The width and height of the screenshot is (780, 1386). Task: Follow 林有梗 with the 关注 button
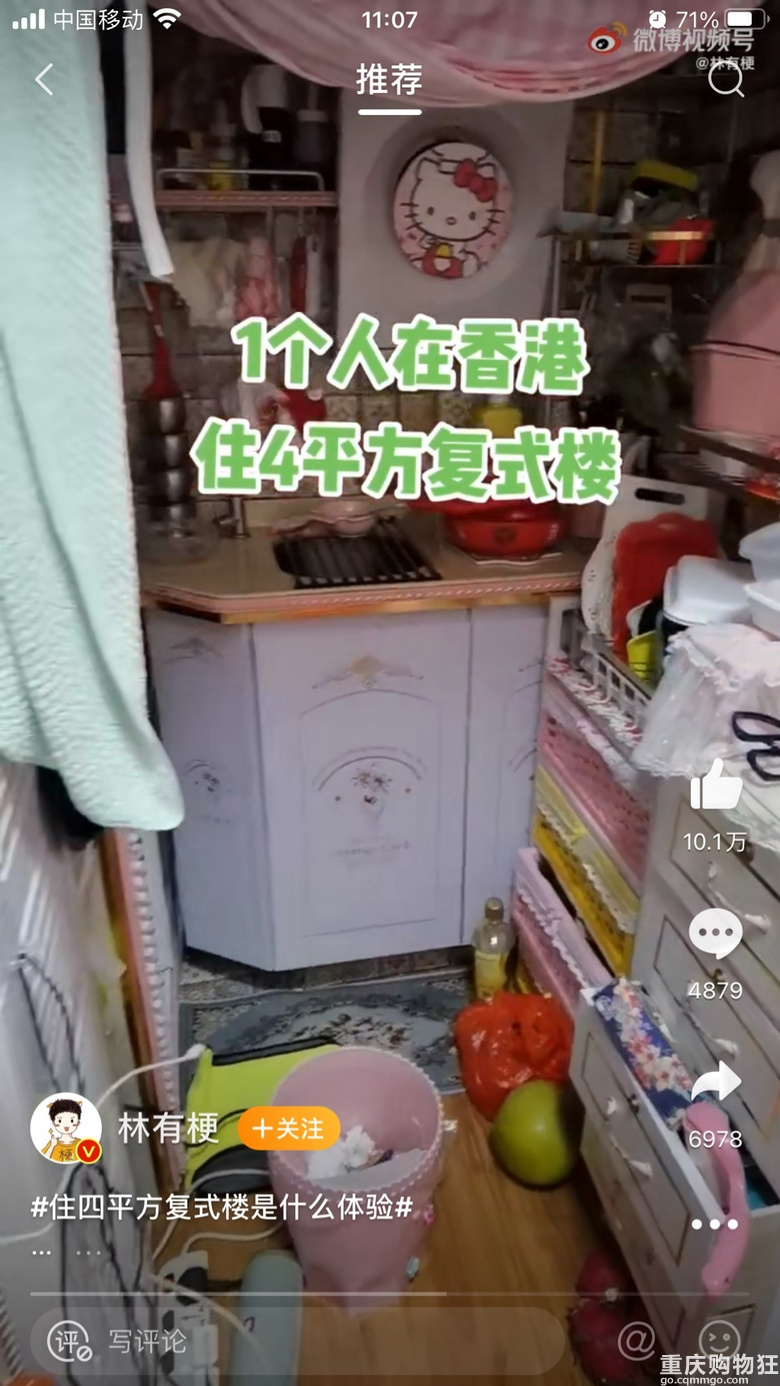tap(289, 1129)
